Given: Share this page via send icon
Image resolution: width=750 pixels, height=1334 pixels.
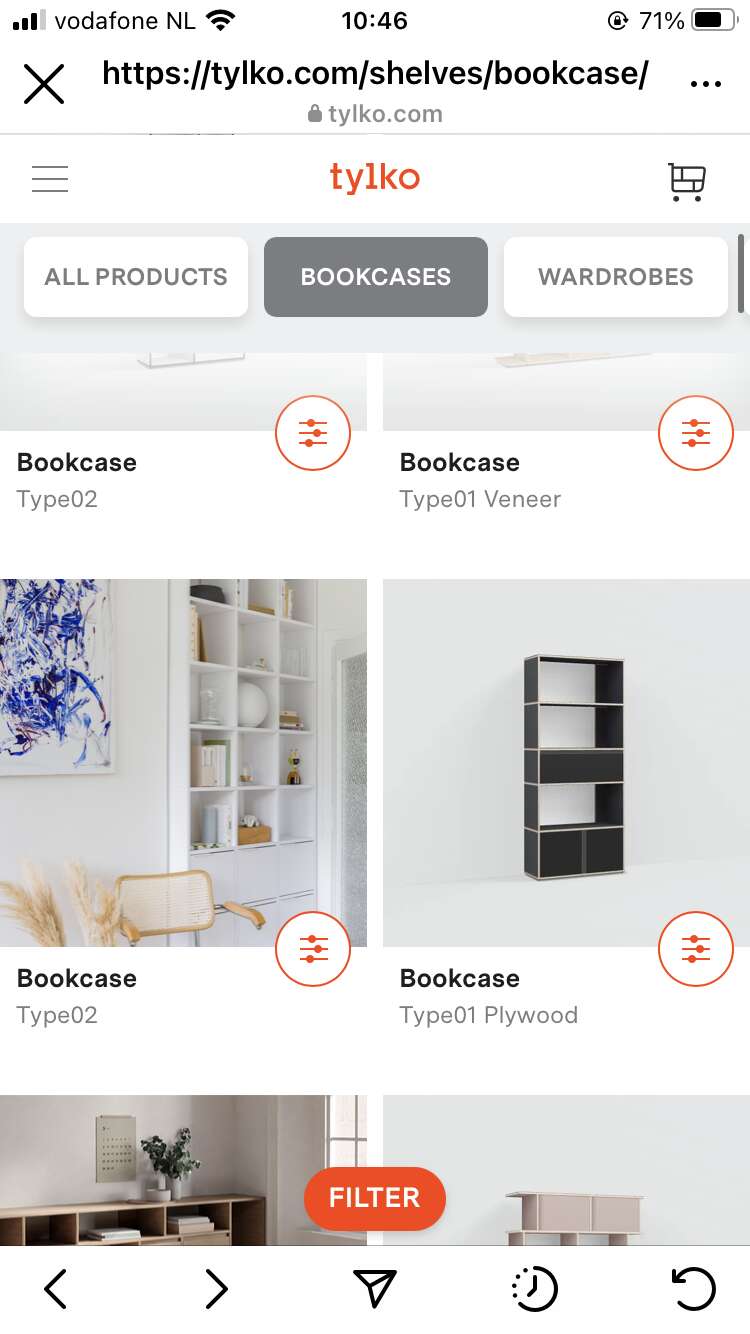Looking at the screenshot, I should point(375,1288).
